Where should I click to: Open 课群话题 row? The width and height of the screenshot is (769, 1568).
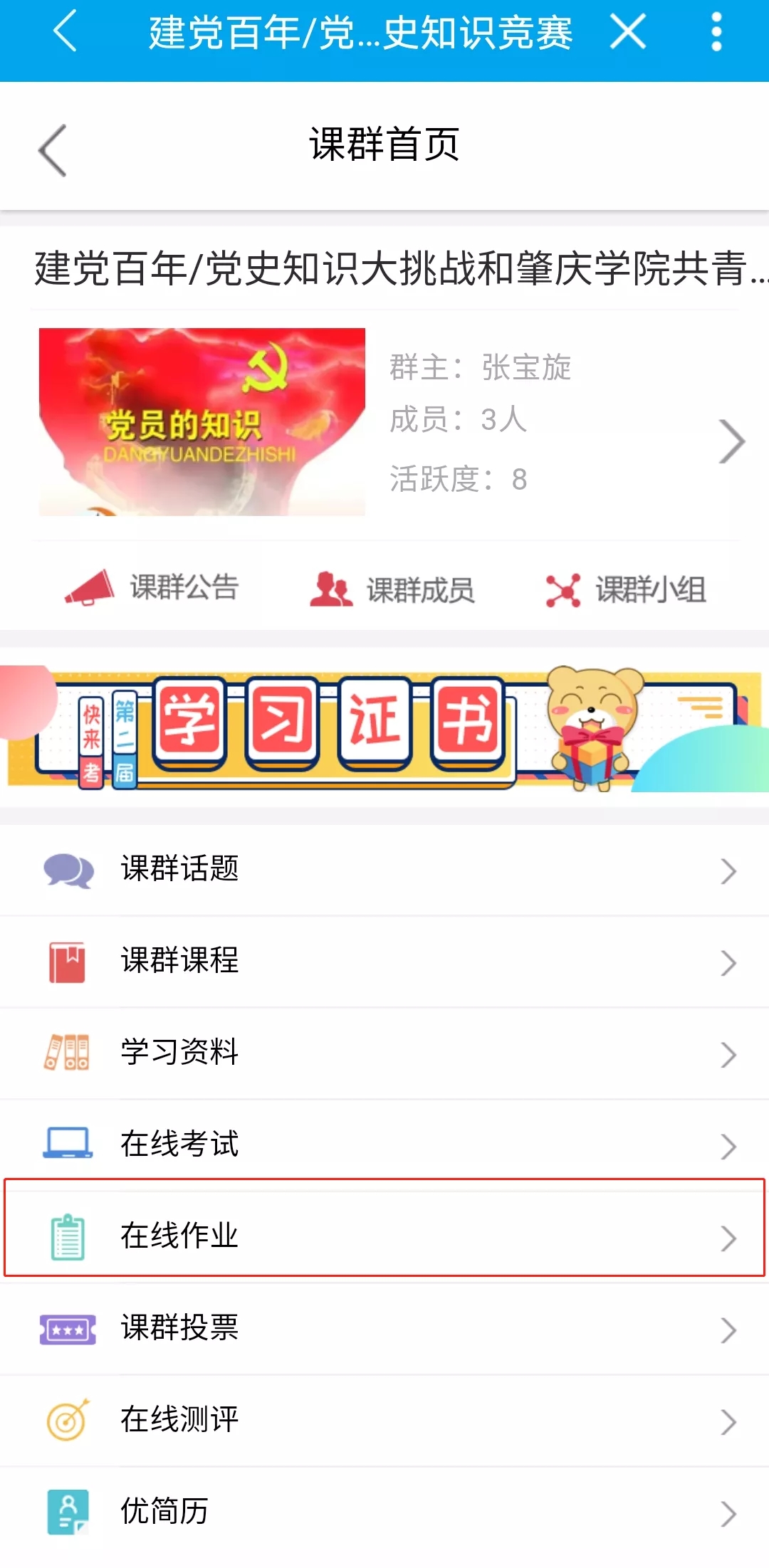pyautogui.click(x=384, y=870)
